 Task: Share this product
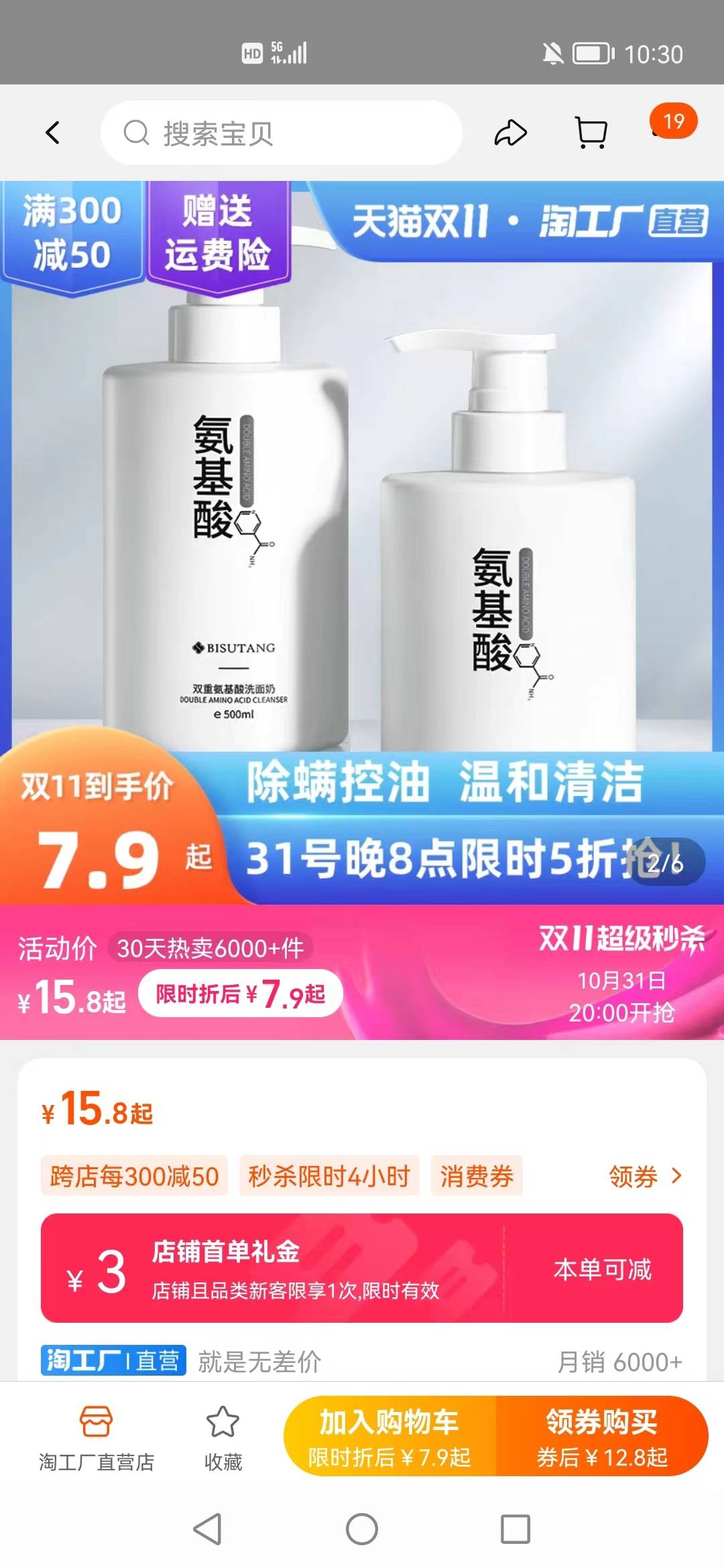pos(510,133)
